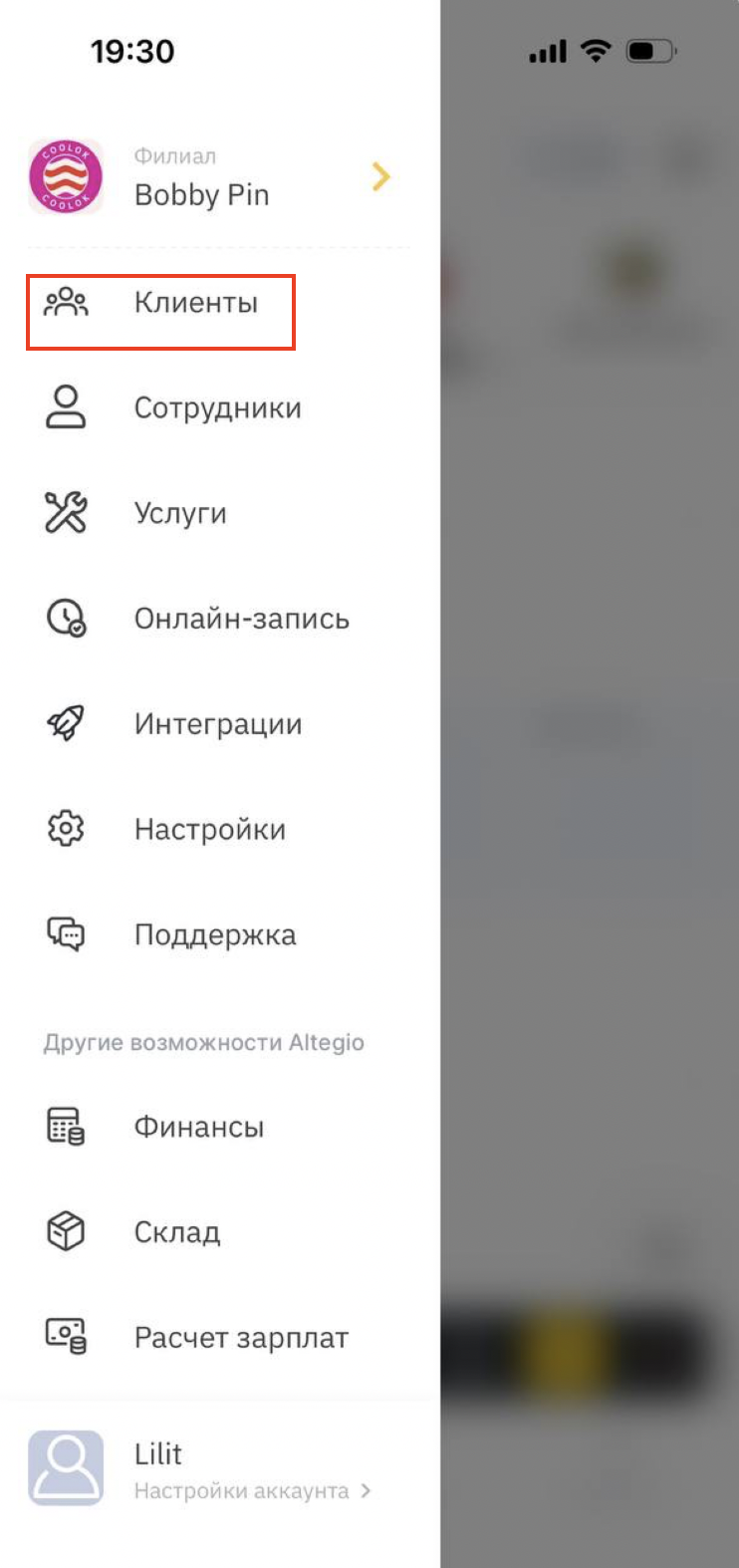
Task: Open the Клиенты section
Action: pos(219,302)
